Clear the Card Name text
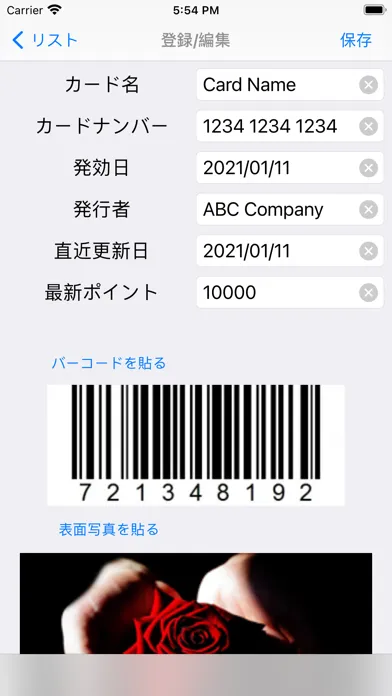 pyautogui.click(x=368, y=85)
